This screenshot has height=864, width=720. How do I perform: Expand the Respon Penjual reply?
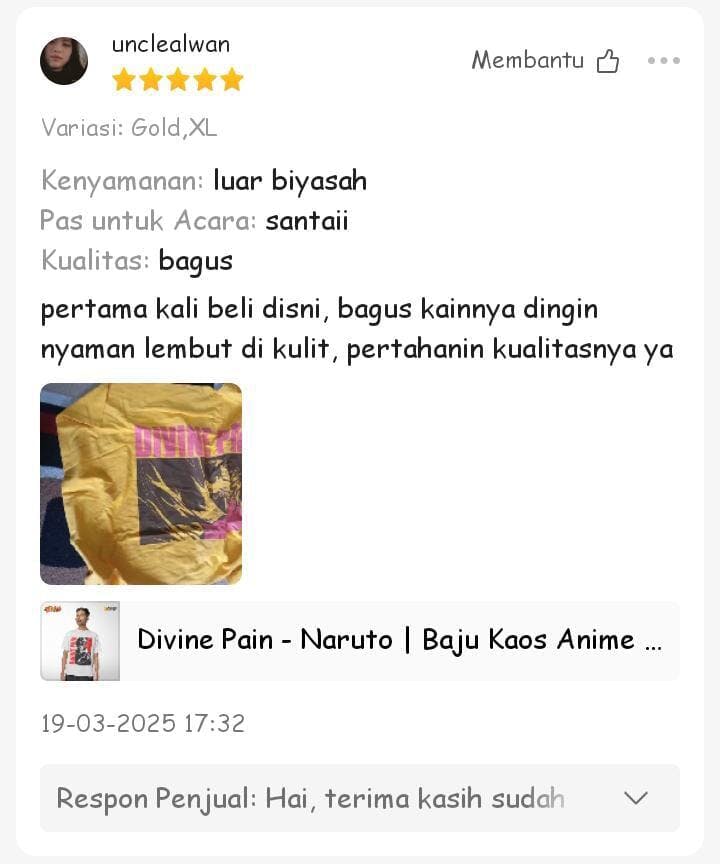coord(635,798)
